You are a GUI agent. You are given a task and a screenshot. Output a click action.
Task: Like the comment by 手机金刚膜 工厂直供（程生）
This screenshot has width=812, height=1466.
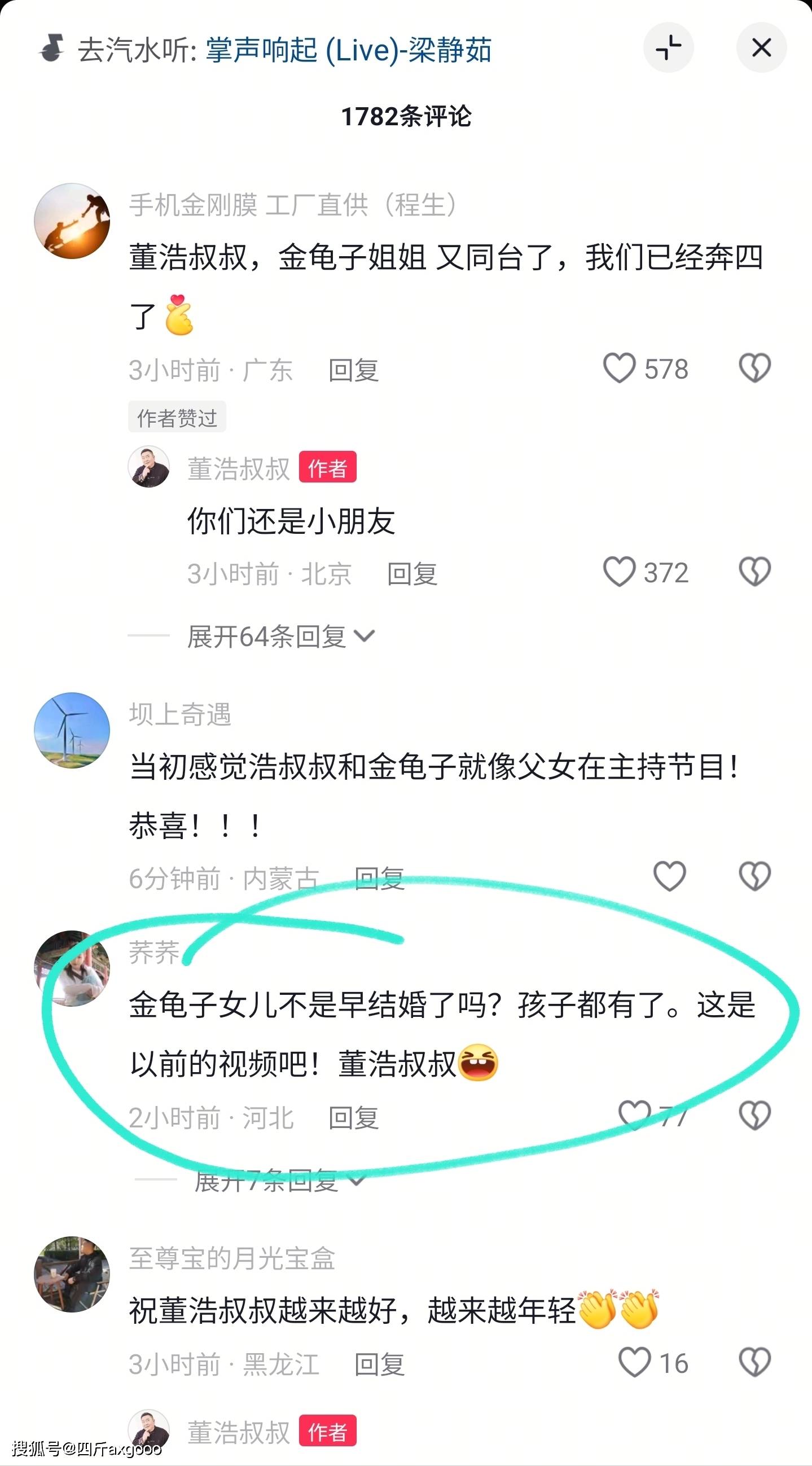click(619, 368)
